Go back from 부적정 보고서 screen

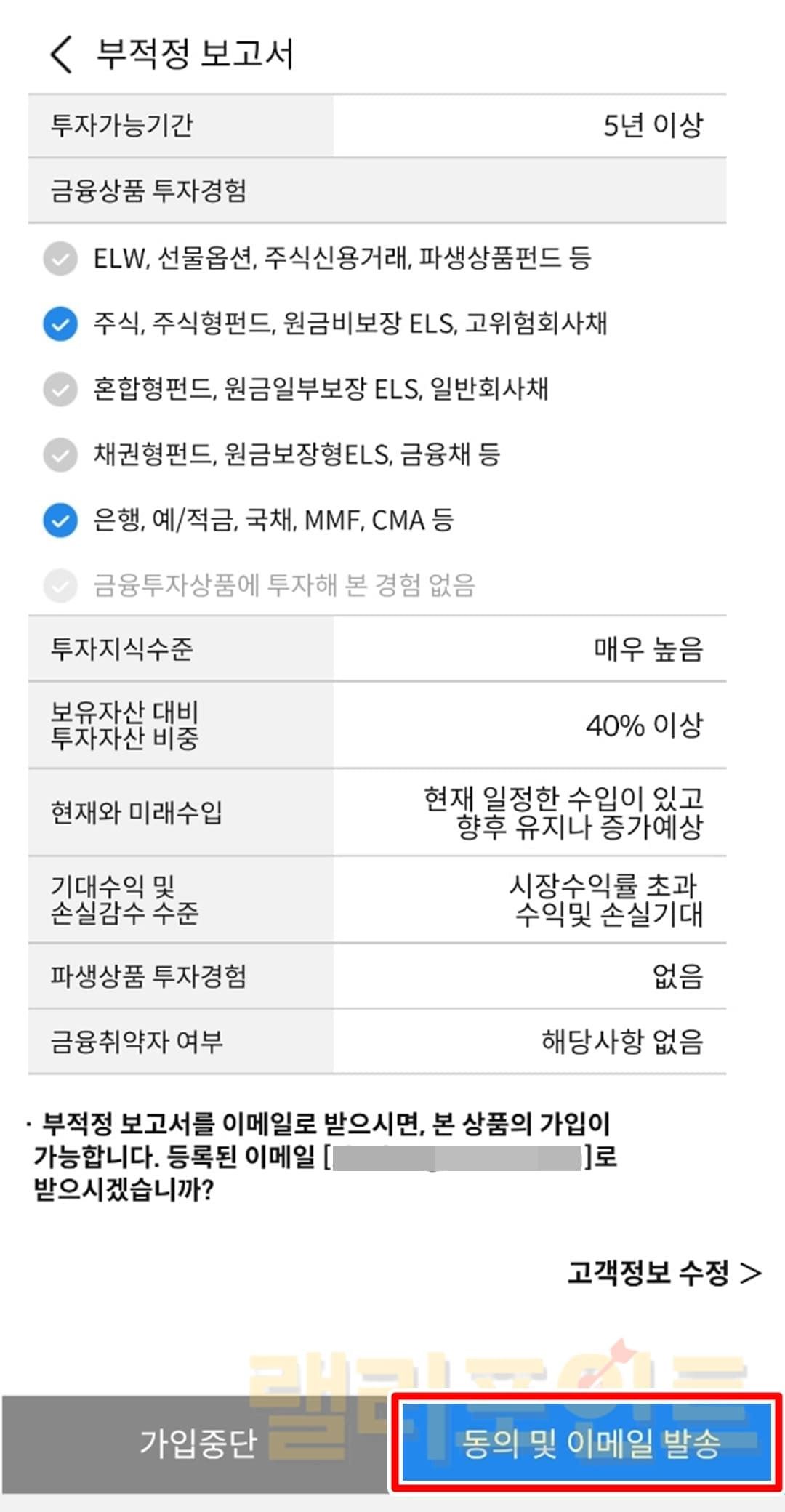(x=62, y=55)
